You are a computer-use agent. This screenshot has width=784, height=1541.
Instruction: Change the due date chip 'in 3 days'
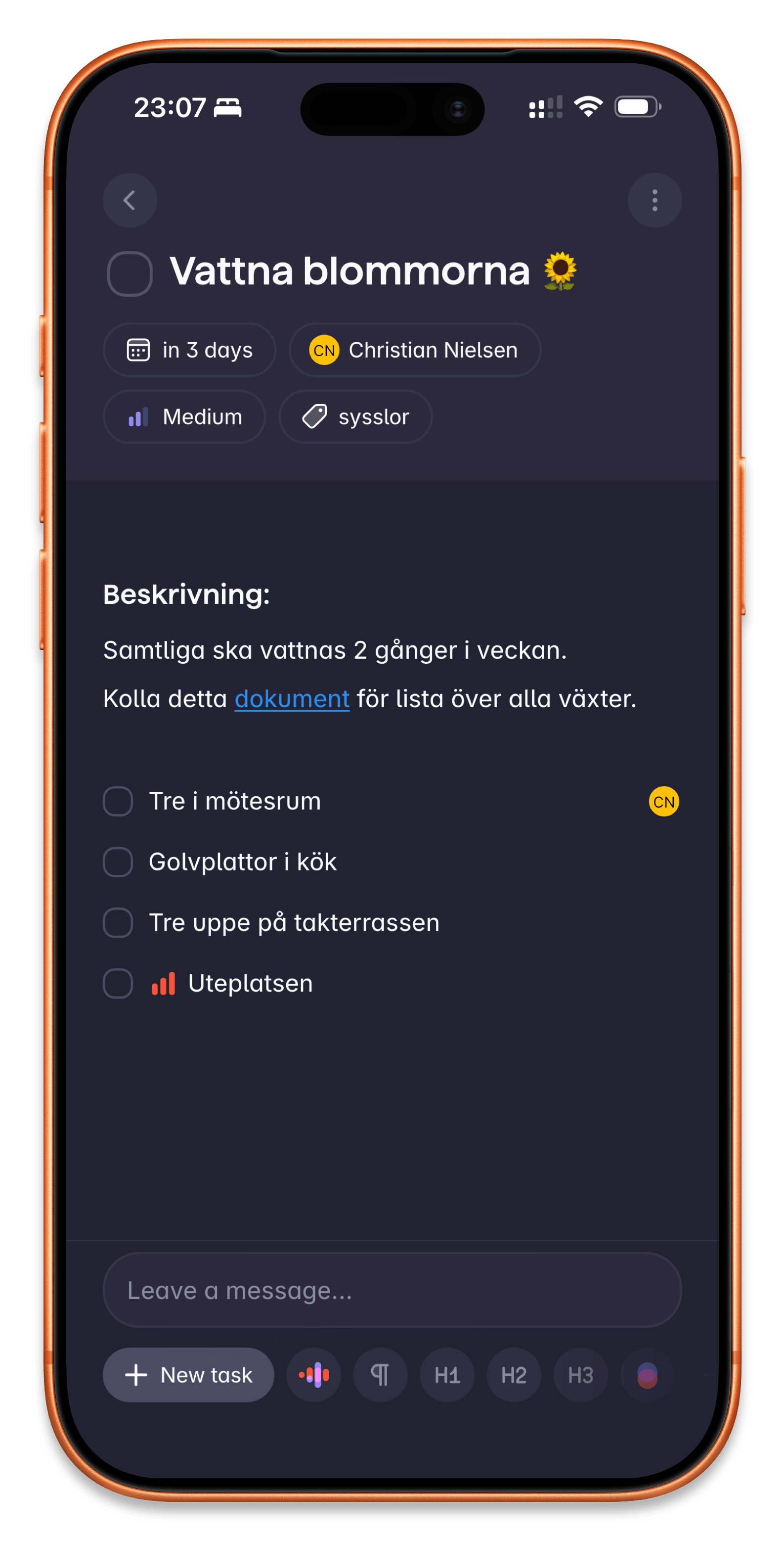point(189,350)
